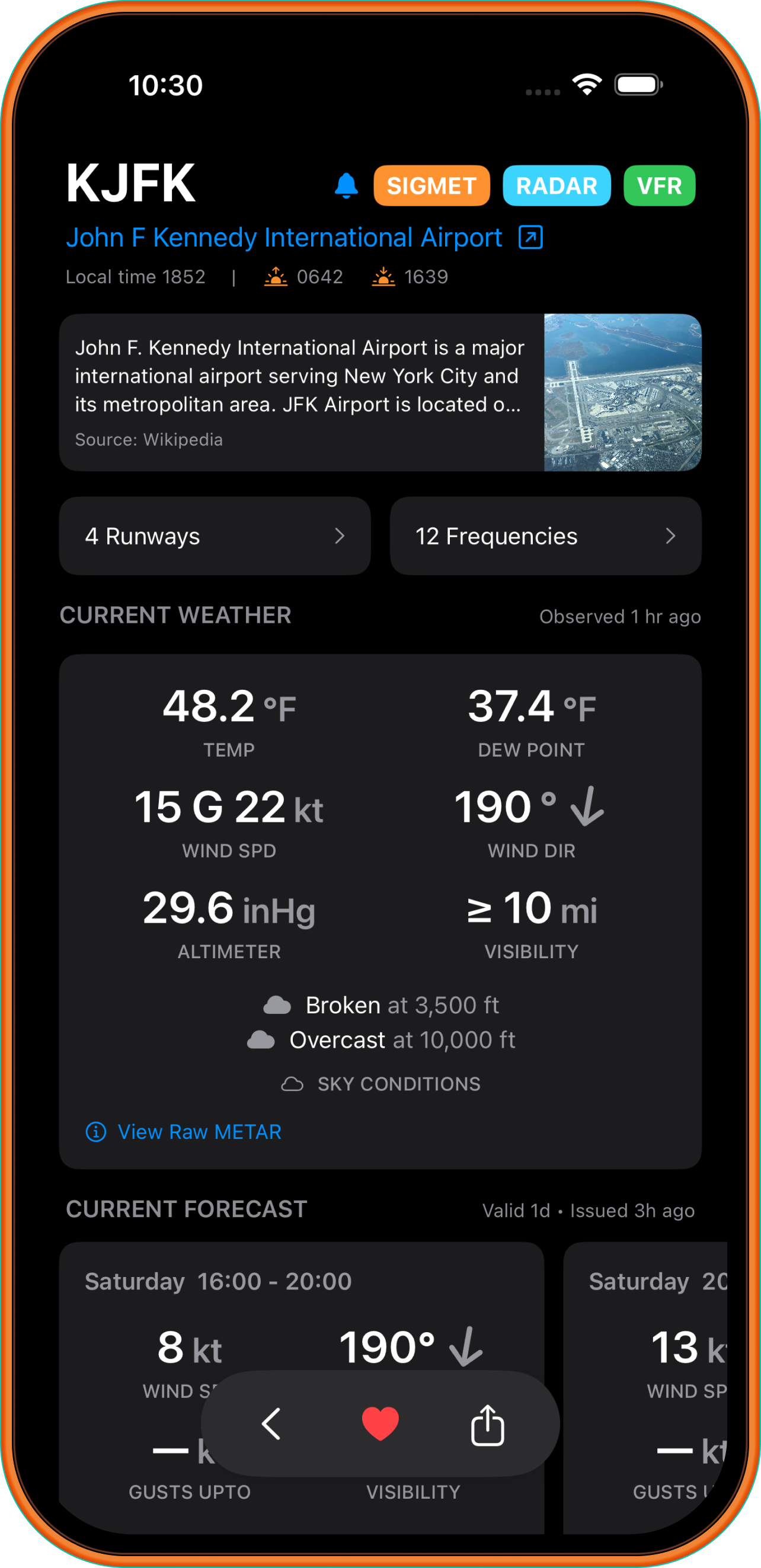Open notifications via the bell icon
The image size is (761, 1568).
click(x=346, y=185)
